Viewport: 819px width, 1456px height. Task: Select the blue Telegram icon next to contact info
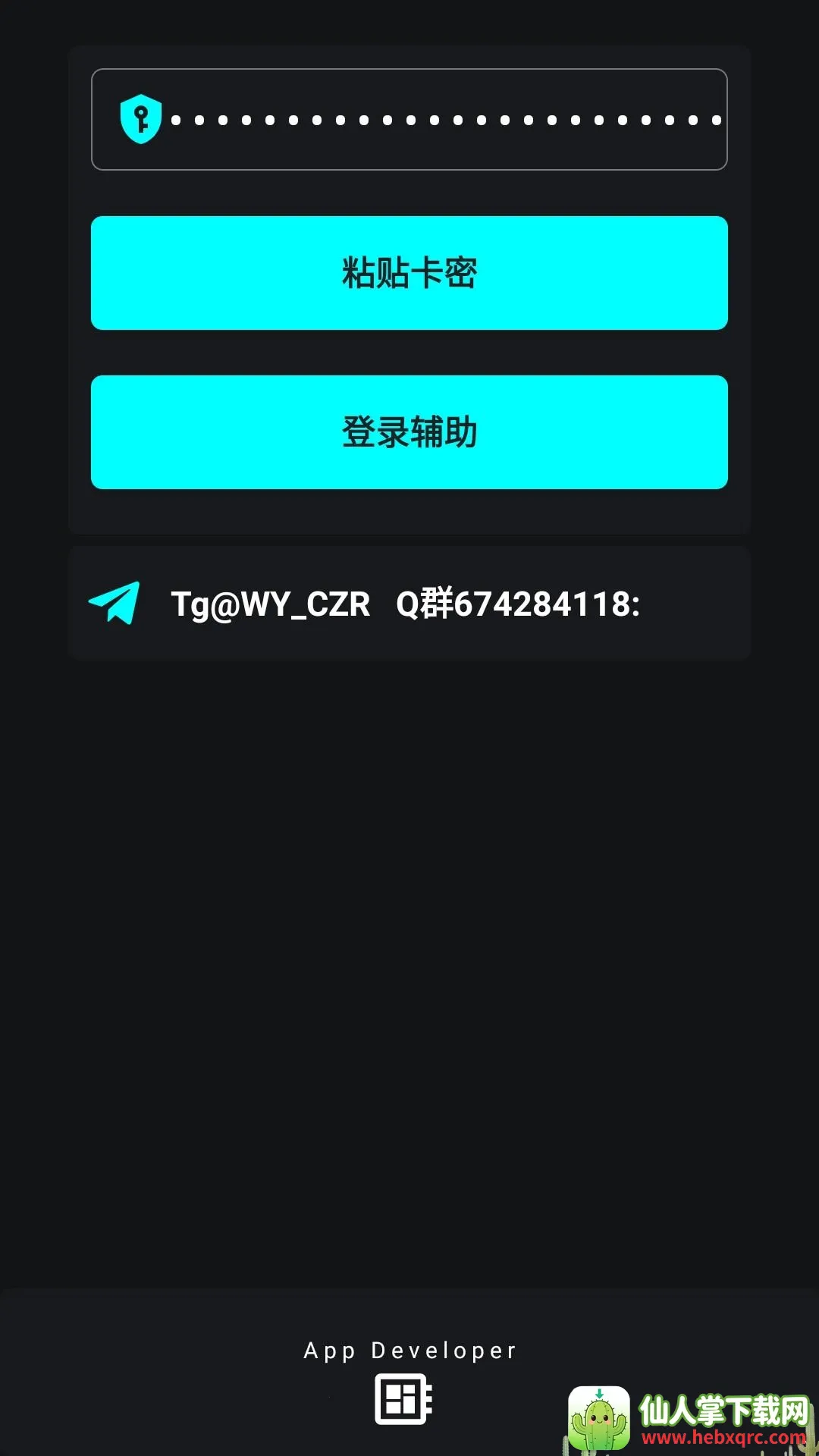coord(114,602)
